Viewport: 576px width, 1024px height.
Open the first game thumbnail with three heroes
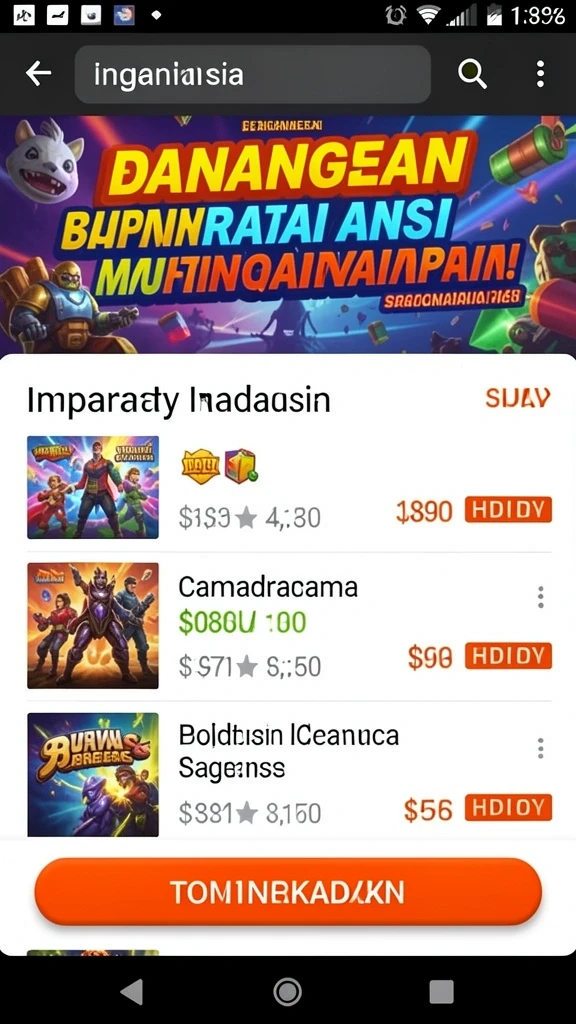pos(93,487)
